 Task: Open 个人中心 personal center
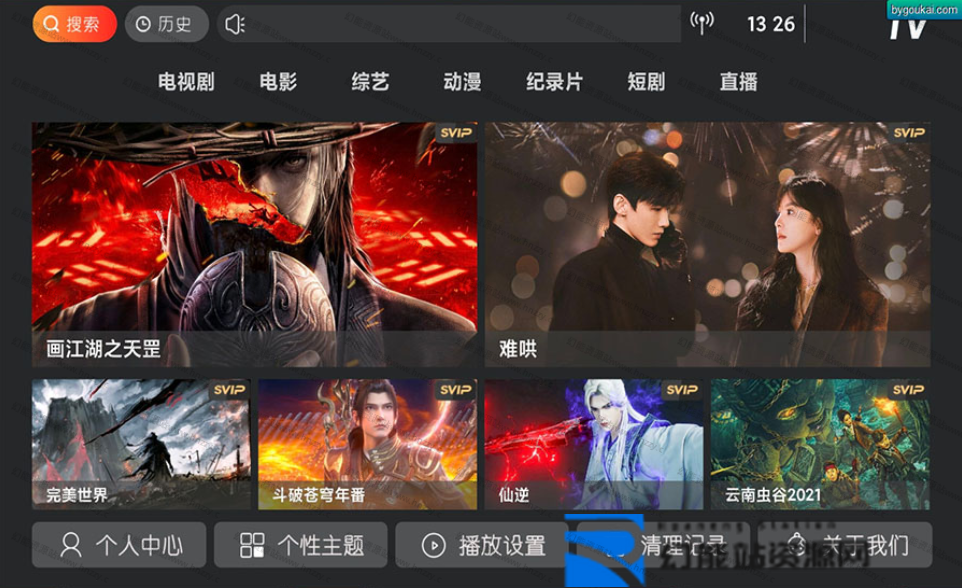[x=119, y=545]
